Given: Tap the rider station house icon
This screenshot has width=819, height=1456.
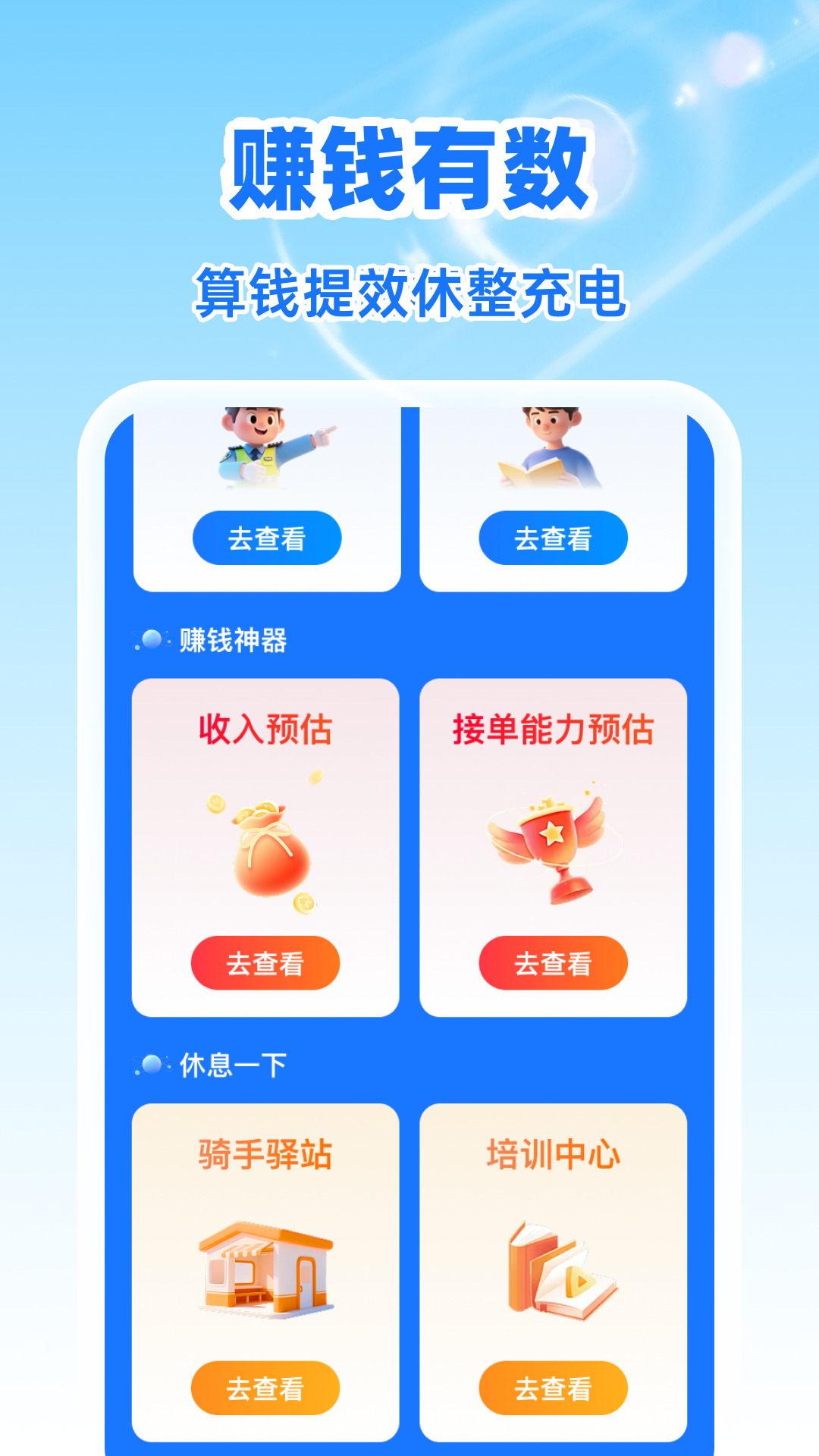Looking at the screenshot, I should pyautogui.click(x=269, y=1266).
